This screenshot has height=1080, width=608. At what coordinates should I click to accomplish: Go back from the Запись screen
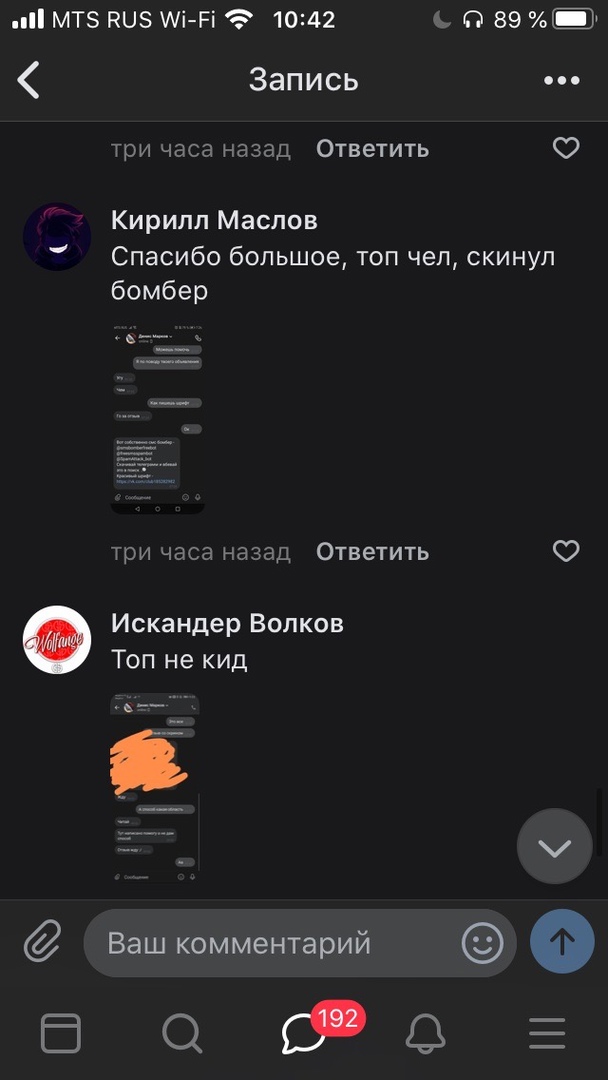pyautogui.click(x=30, y=80)
